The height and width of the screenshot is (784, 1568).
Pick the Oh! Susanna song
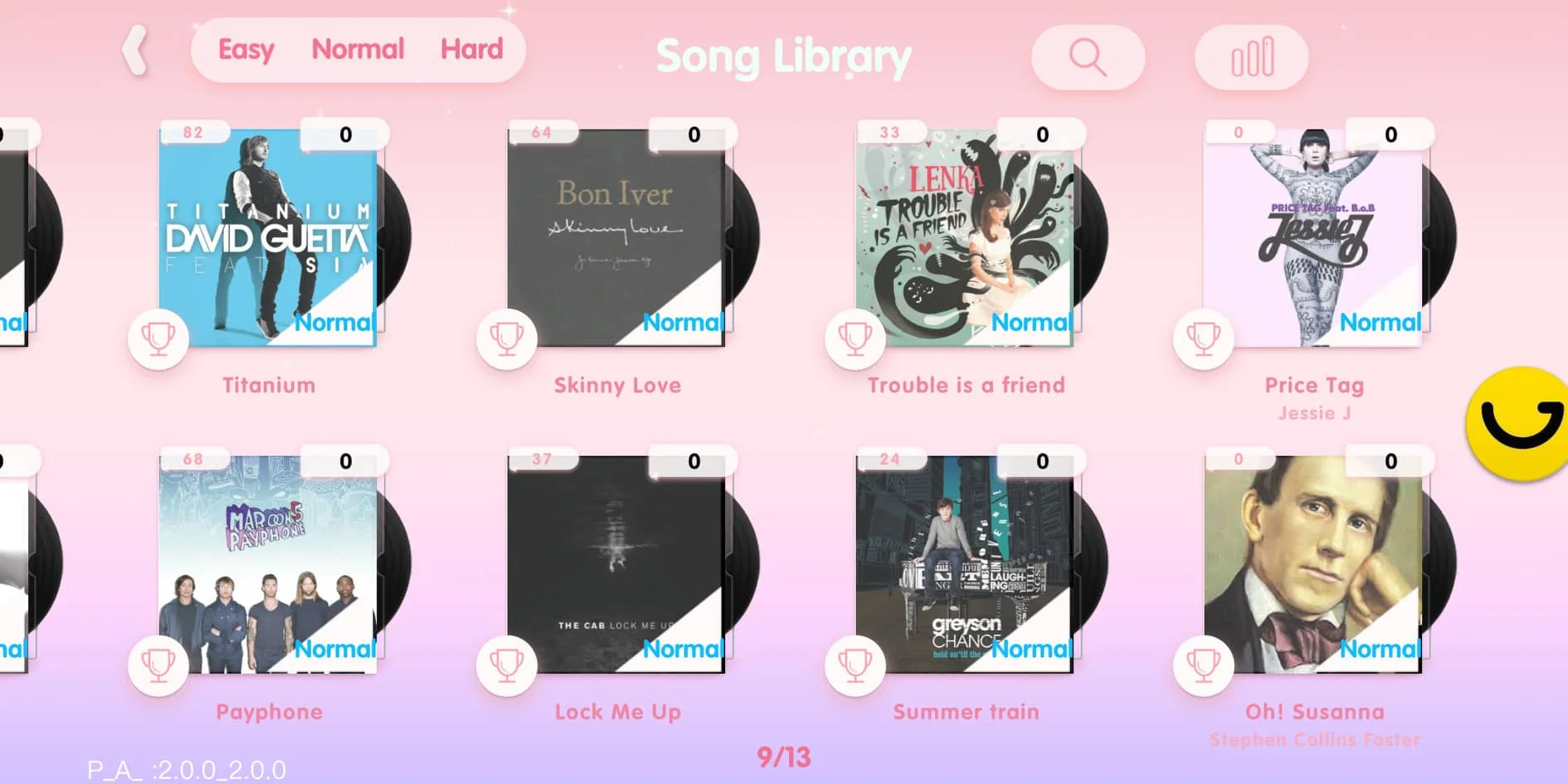coord(1313,564)
